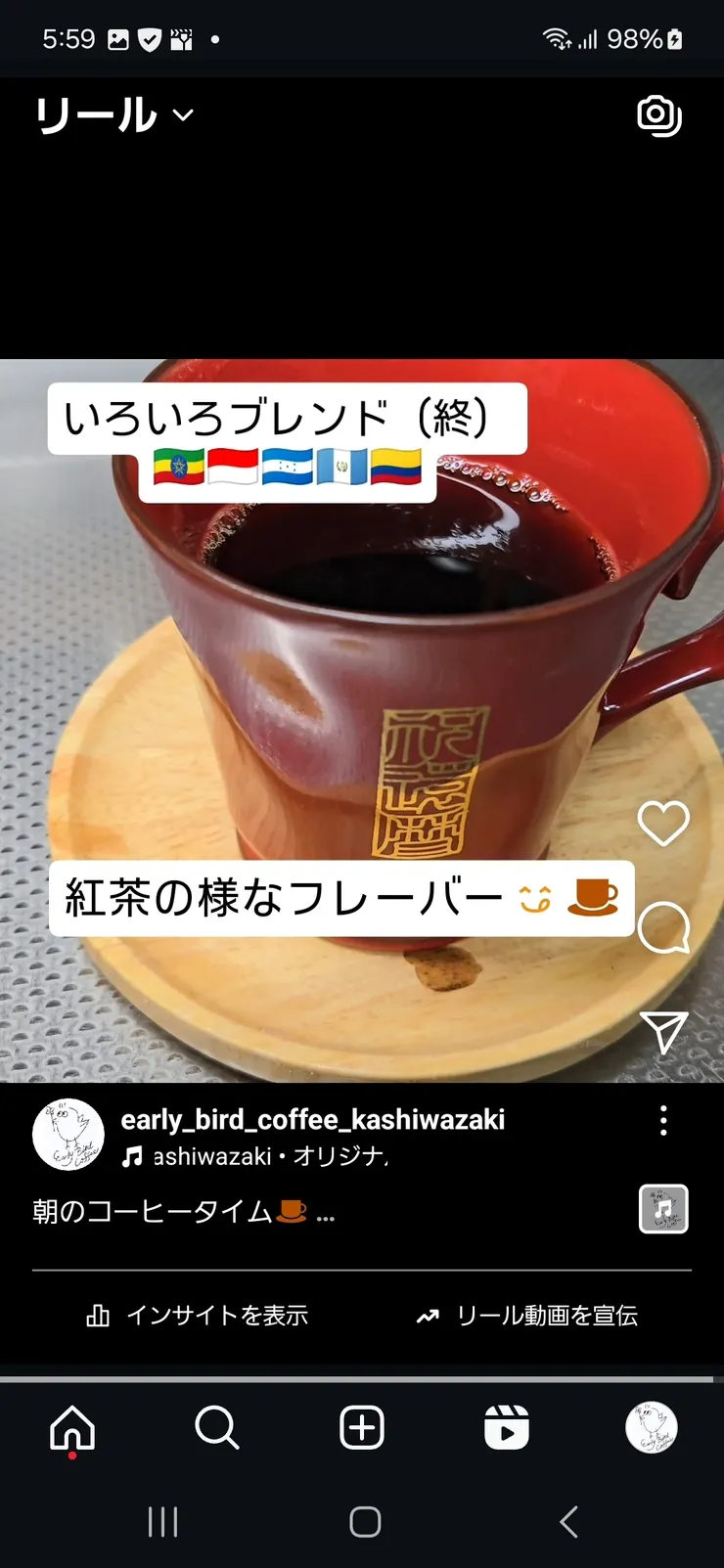Screen dimensions: 724x1568
Task: Promote the reel with リール動画を宣伝
Action: 526,1316
